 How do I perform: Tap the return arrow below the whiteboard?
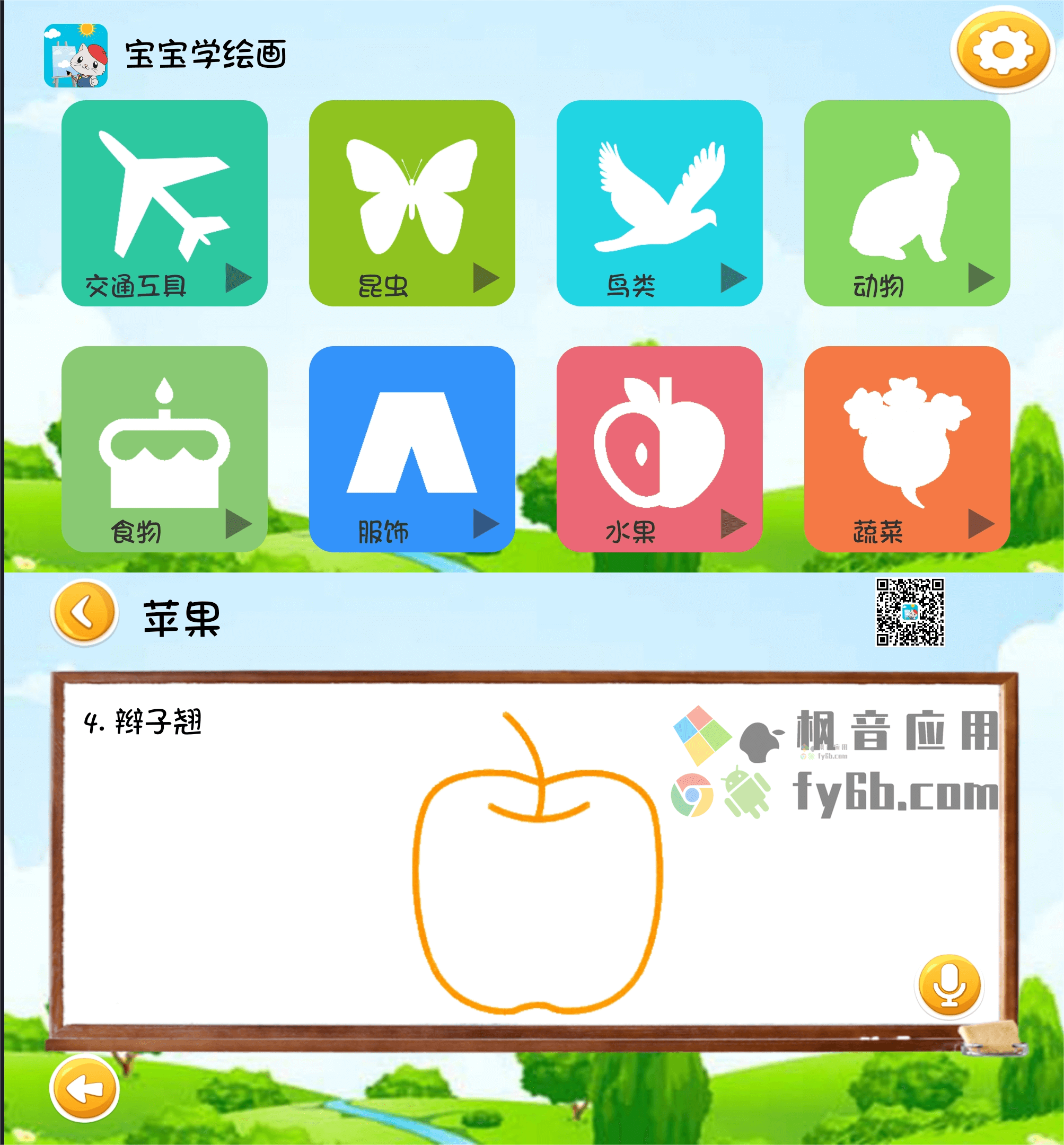[84, 1089]
